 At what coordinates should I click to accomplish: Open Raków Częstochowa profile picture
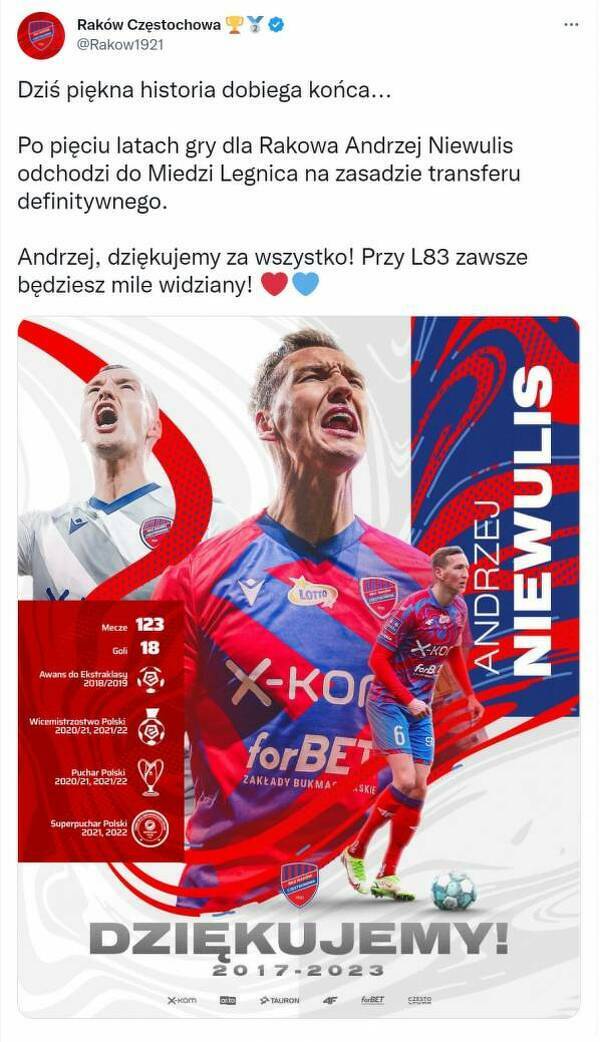tap(41, 35)
